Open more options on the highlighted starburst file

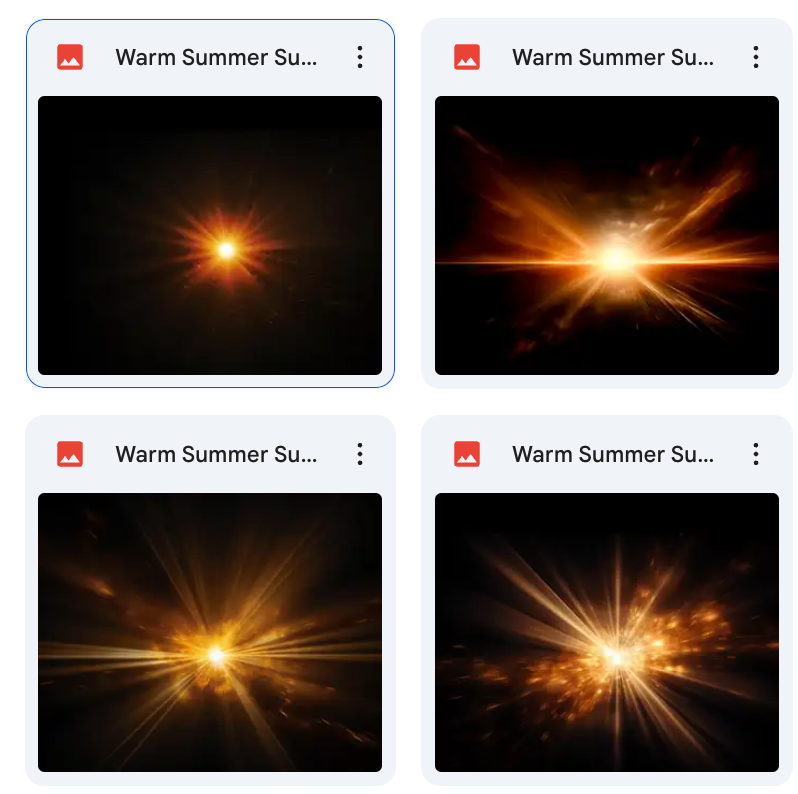click(360, 57)
